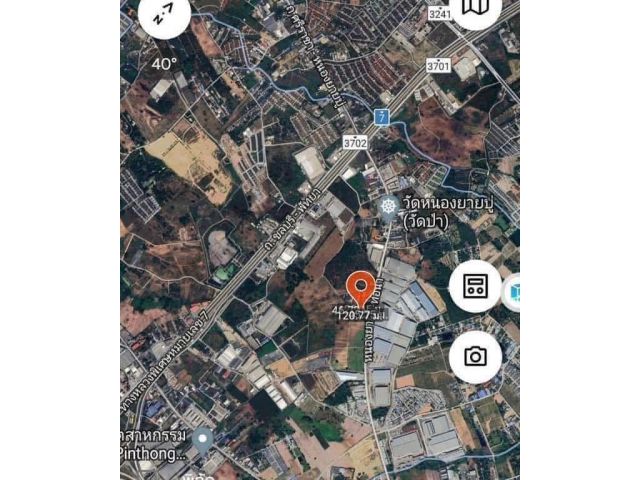
Task: Open the camera button
Action: [475, 356]
